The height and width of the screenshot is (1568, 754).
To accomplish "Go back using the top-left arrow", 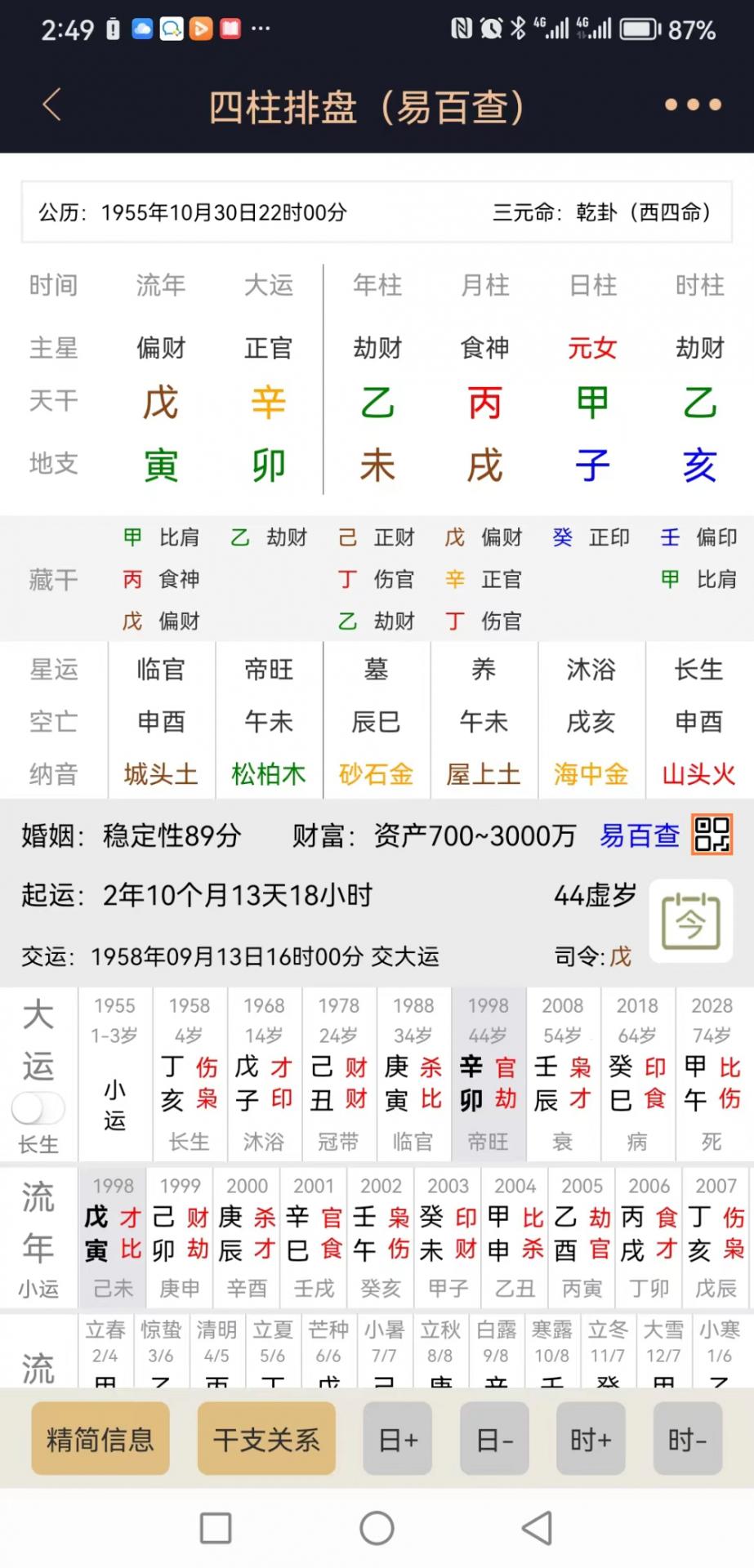I will click(x=52, y=105).
